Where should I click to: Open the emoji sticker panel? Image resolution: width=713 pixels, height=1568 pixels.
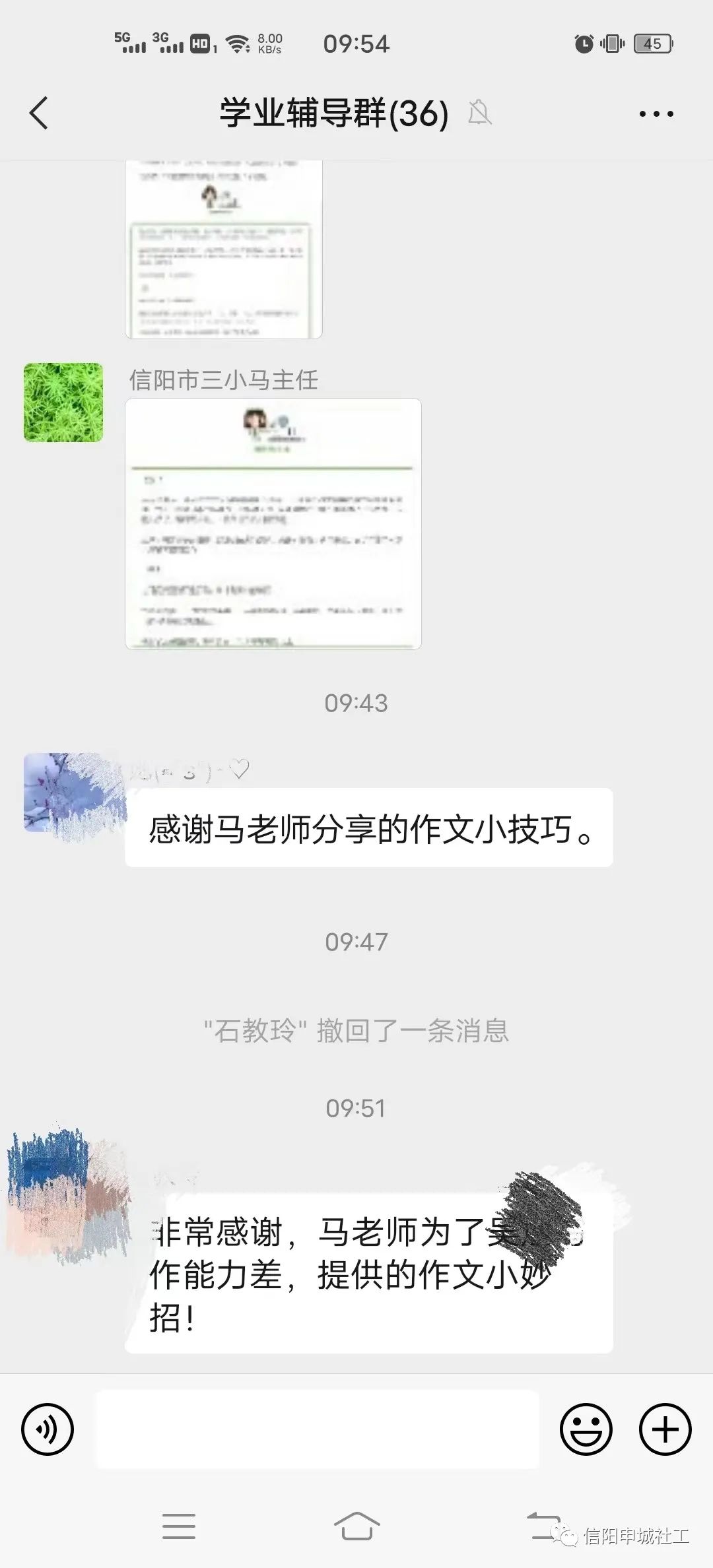pyautogui.click(x=586, y=1429)
